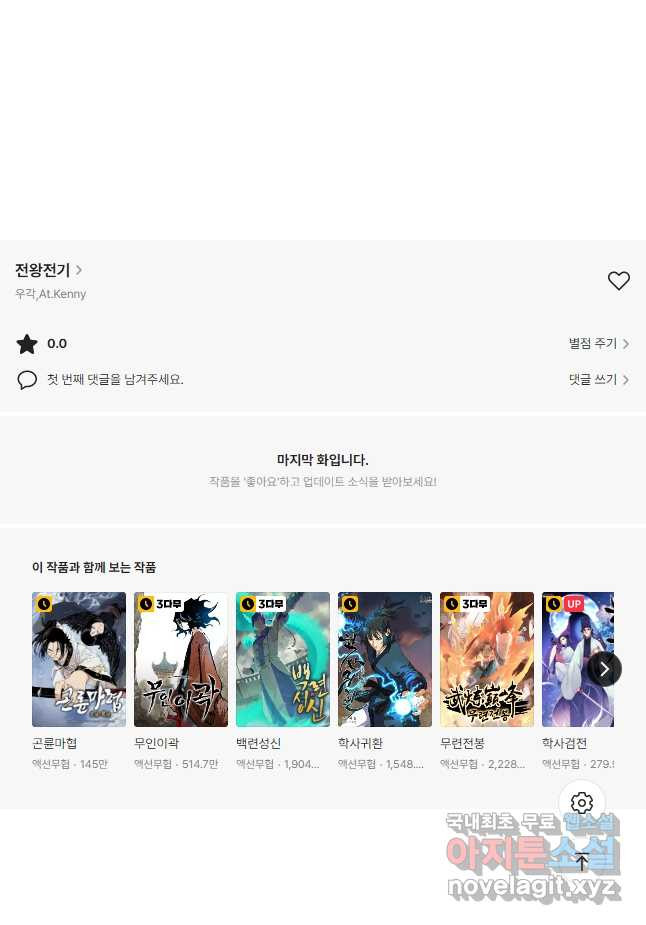Open the 무련전봉 webtoon card
This screenshot has width=646, height=925.
[487, 660]
